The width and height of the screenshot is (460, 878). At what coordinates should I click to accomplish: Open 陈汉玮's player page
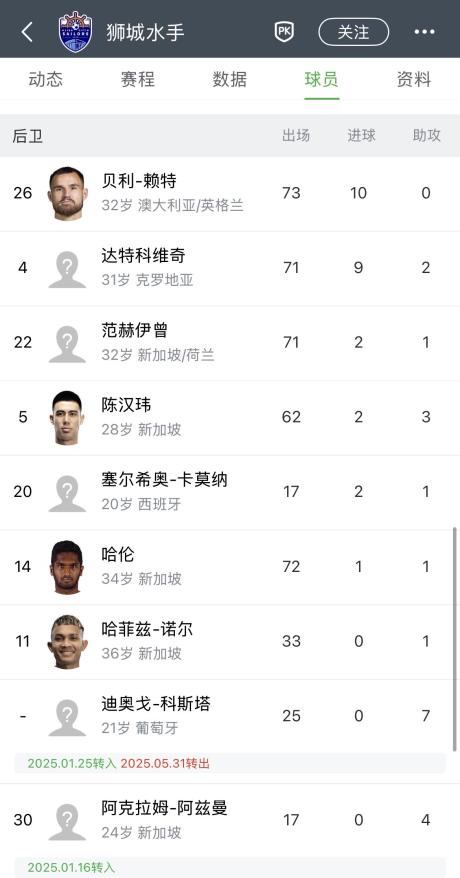[230, 417]
